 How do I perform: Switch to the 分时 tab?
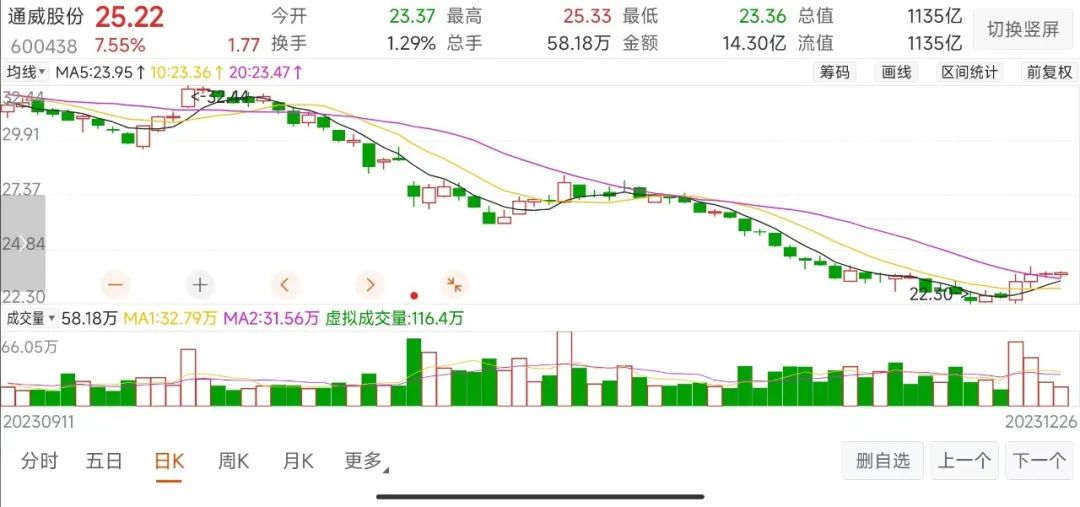[40, 461]
